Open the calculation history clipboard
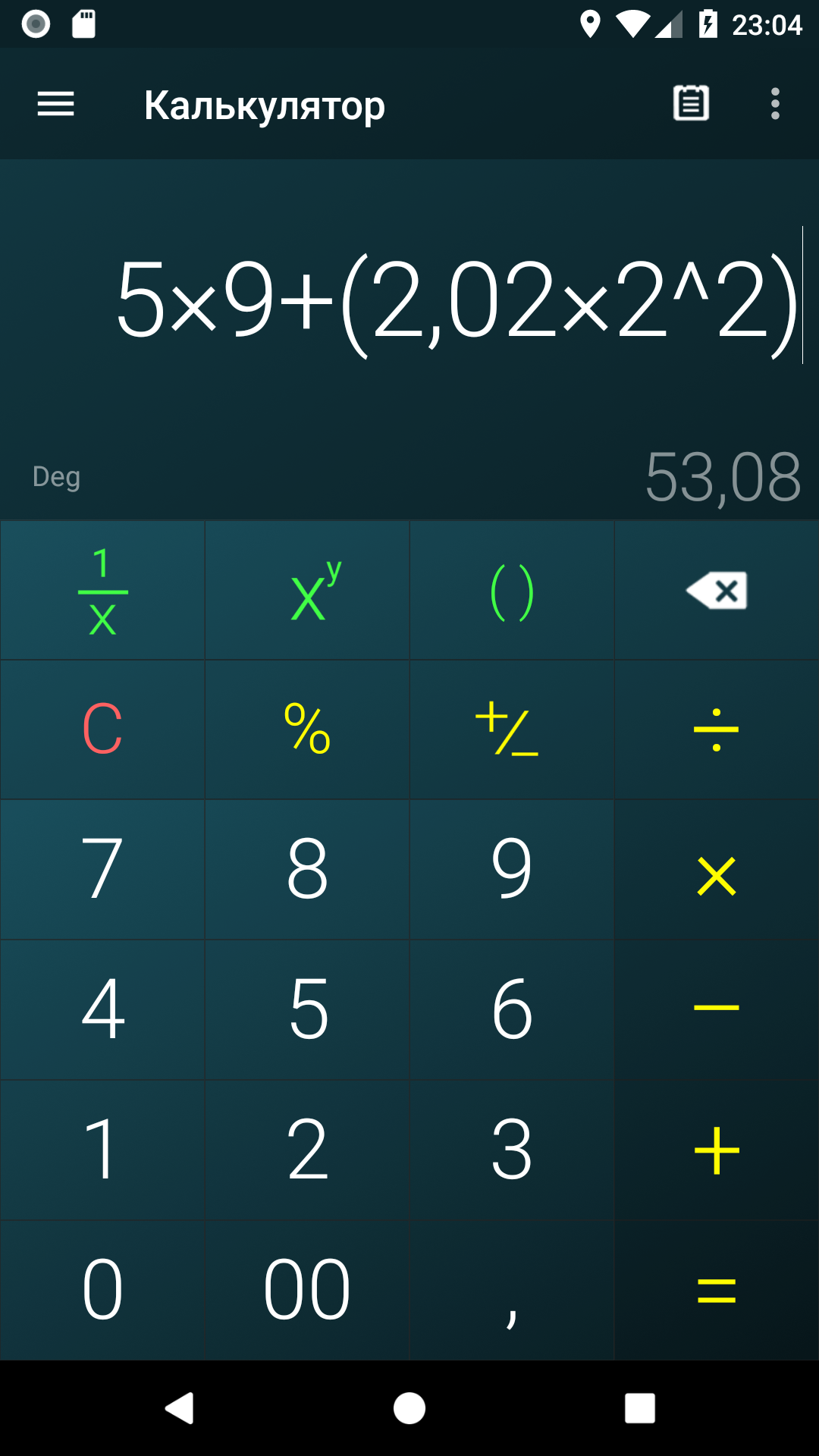This screenshot has height=1456, width=819. click(691, 103)
